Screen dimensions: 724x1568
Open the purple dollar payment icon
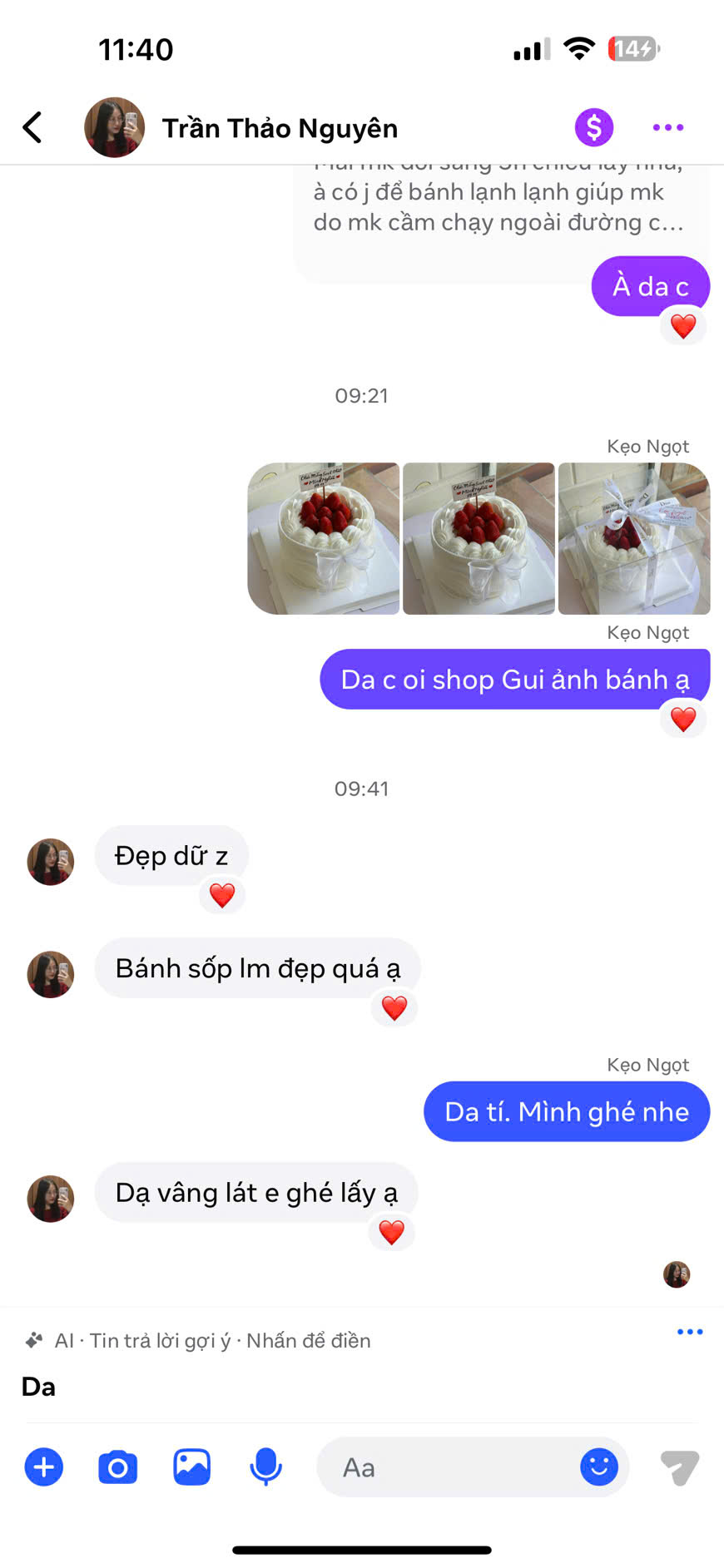pos(593,127)
